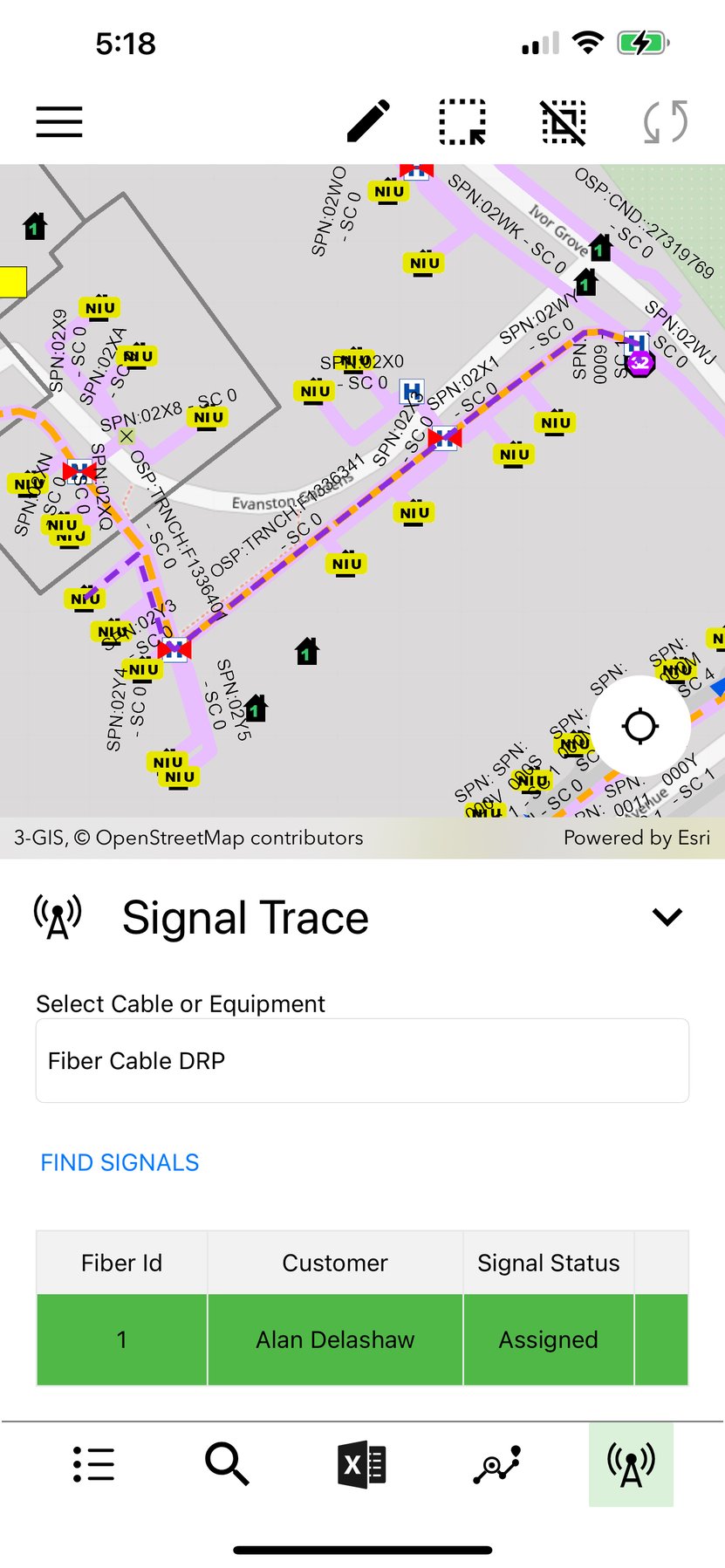Viewport: 725px width, 1568px height.
Task: Switch to the Signal Trace antenna tab
Action: coord(631,1463)
